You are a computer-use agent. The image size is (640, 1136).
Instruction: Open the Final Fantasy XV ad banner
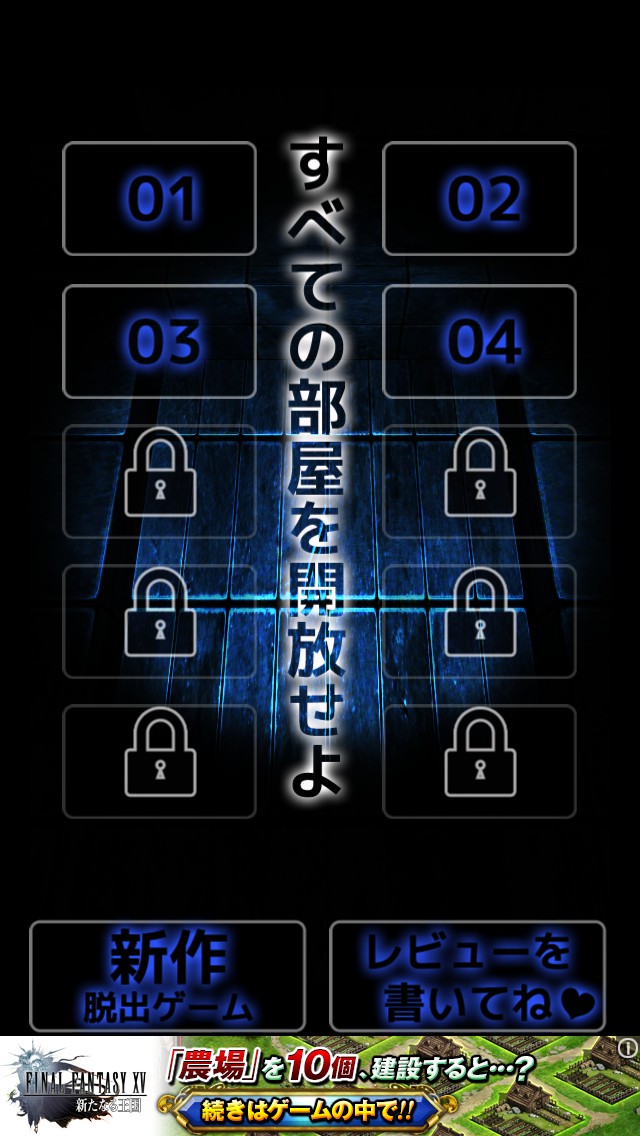(320, 1086)
